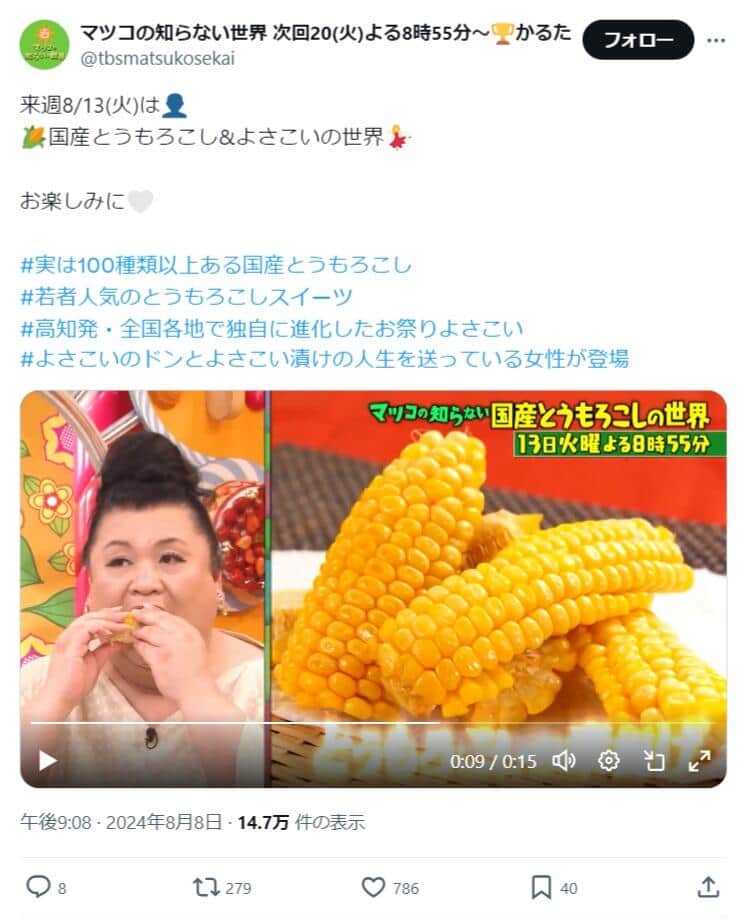Switch video to picture-in-picture mode
This screenshot has height=921, width=747.
click(654, 761)
